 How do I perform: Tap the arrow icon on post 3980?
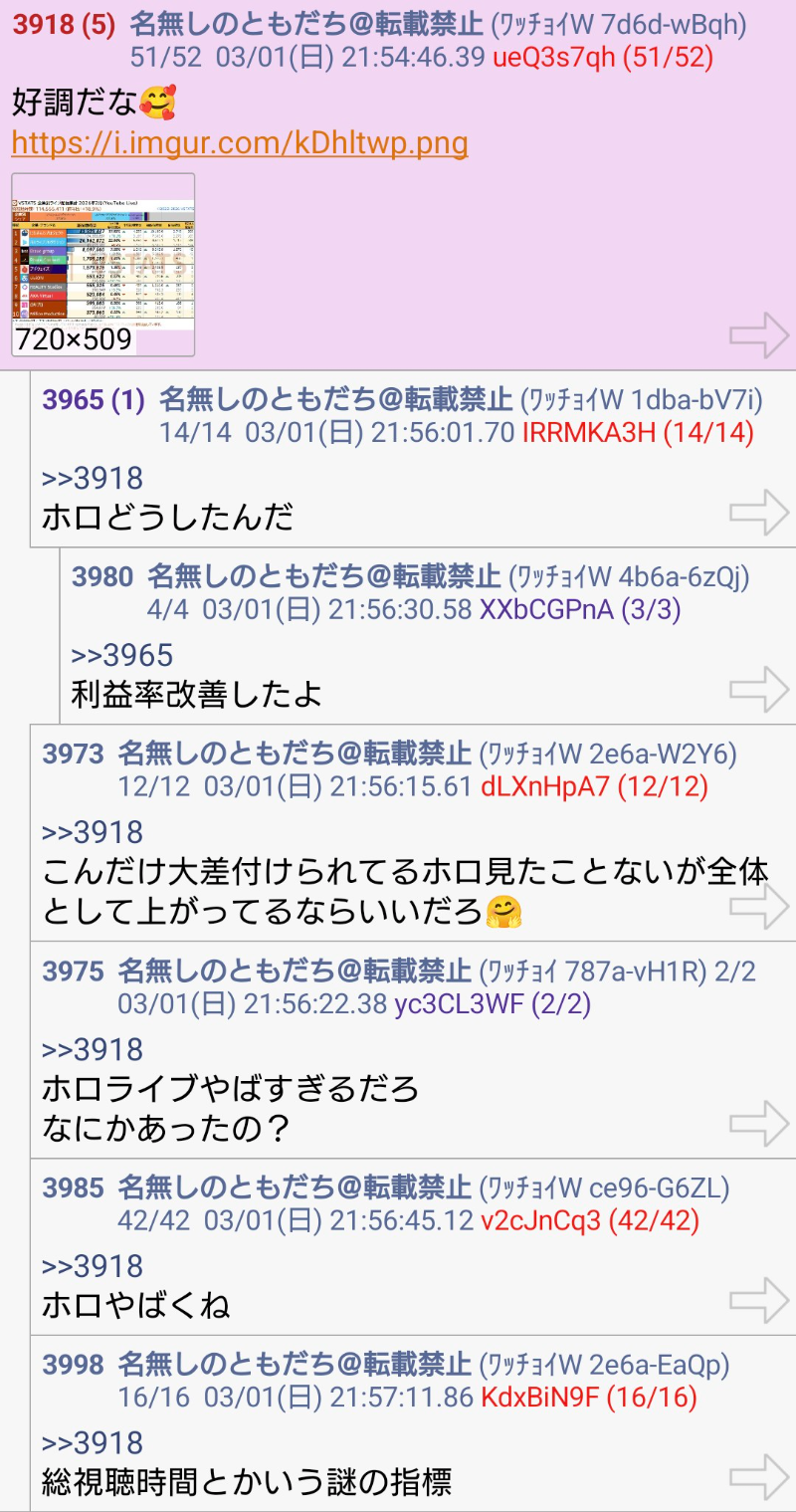[x=759, y=689]
